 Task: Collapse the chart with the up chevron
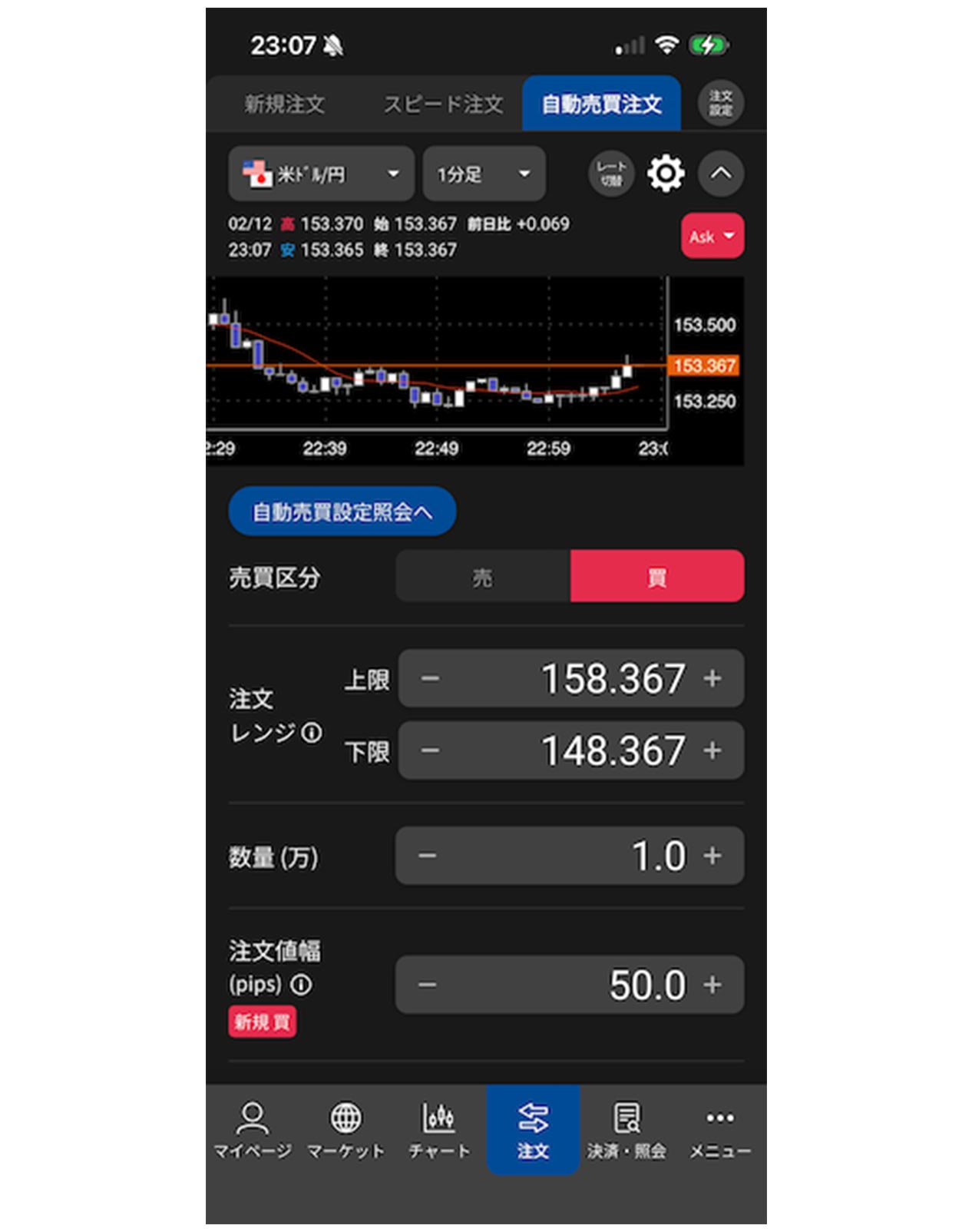point(720,174)
